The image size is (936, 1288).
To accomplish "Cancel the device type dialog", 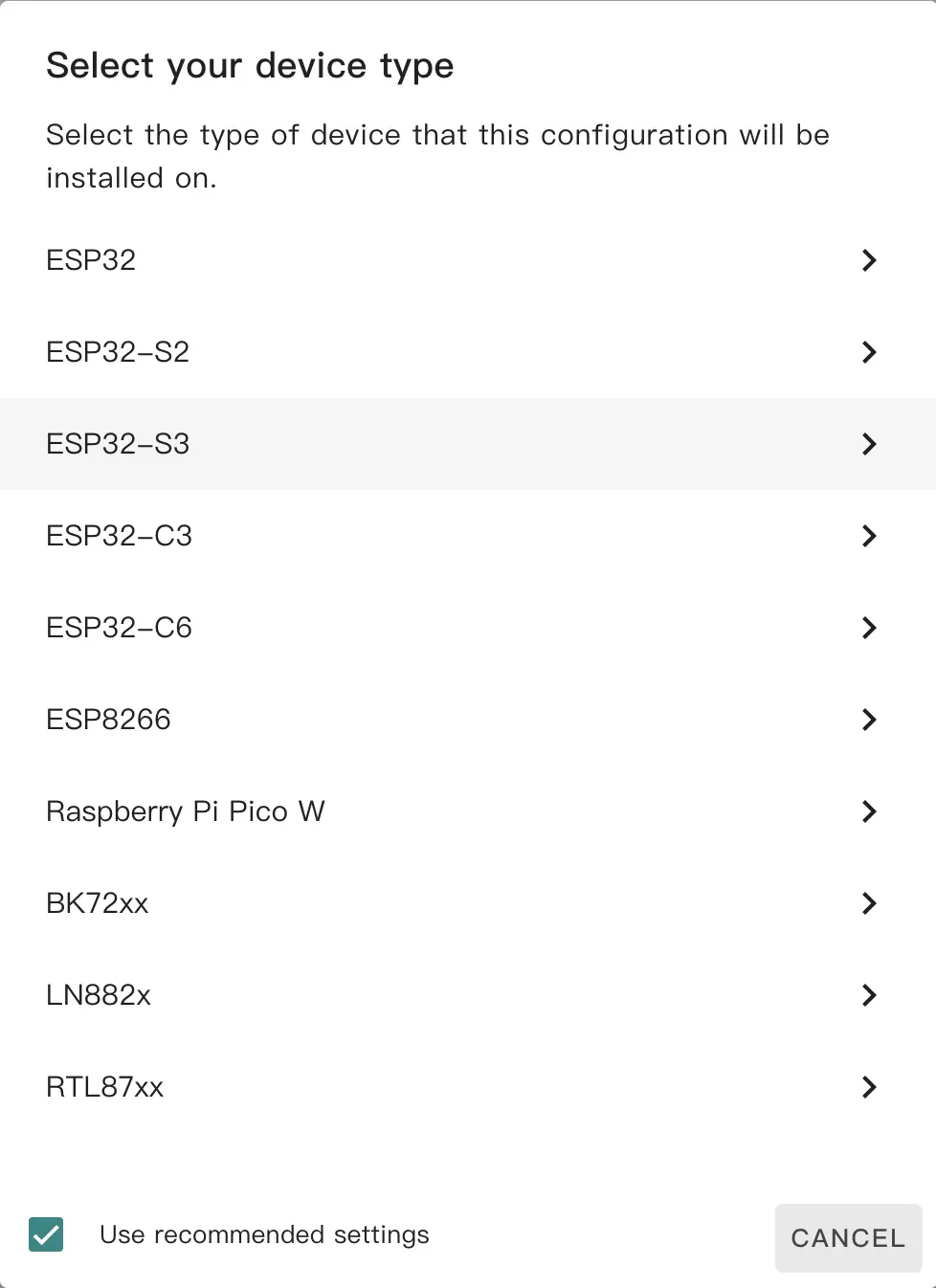I will click(x=848, y=1237).
